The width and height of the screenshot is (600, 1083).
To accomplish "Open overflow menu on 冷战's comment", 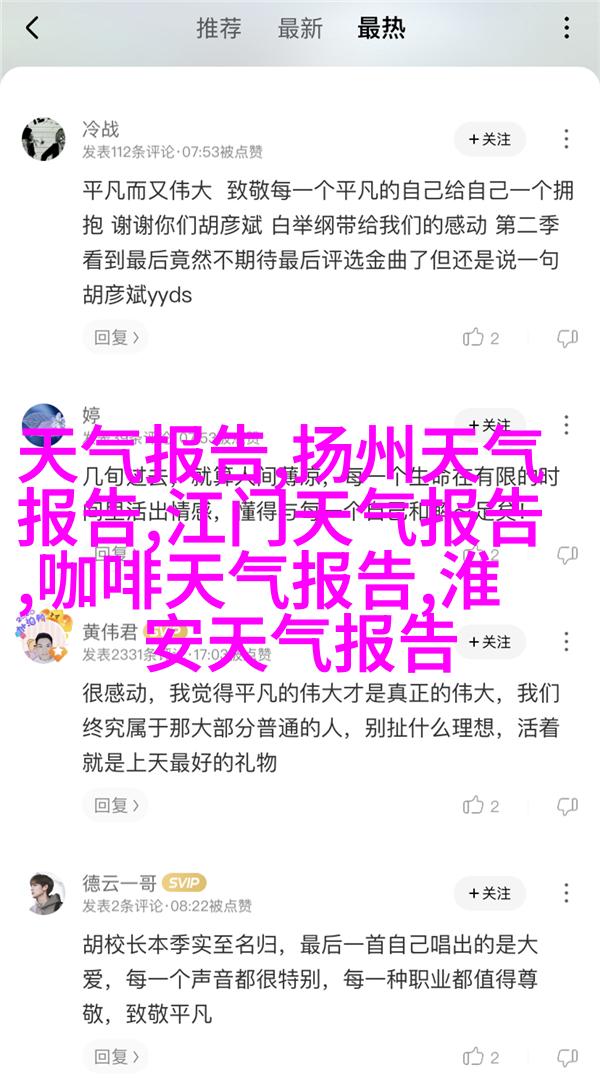I will tap(567, 139).
